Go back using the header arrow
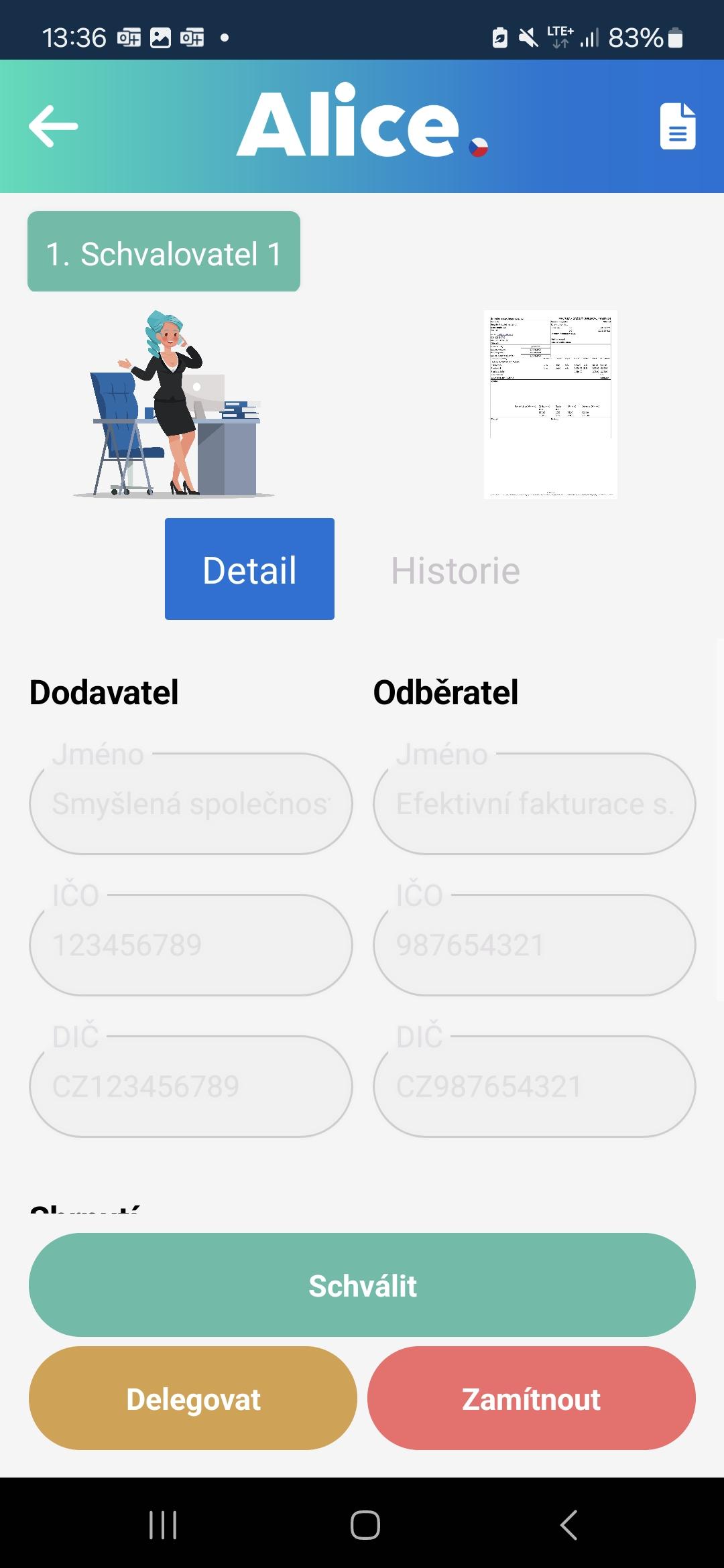 point(54,126)
